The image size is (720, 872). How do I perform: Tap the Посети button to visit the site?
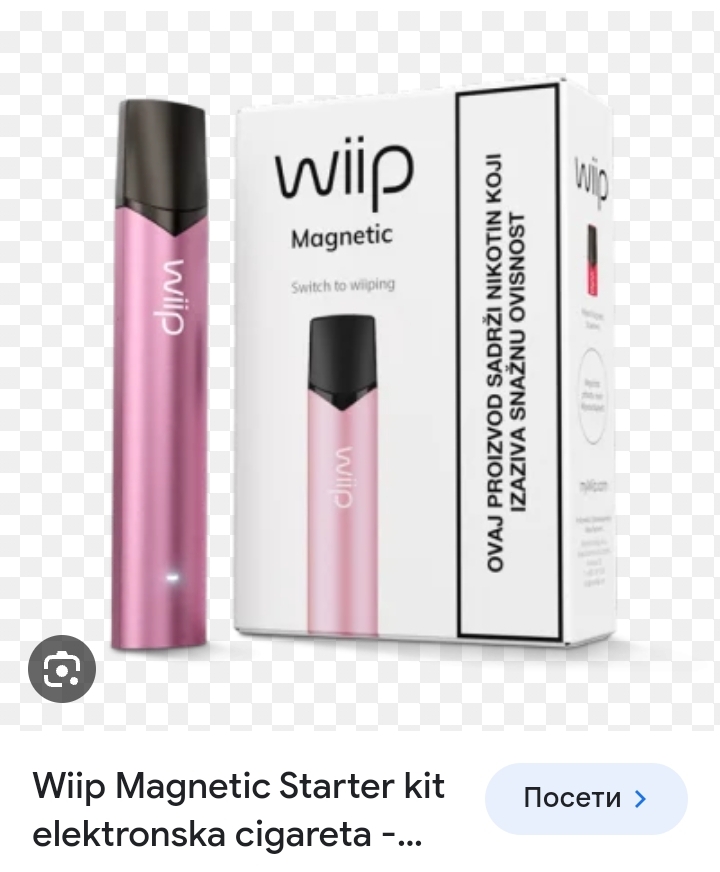(586, 799)
